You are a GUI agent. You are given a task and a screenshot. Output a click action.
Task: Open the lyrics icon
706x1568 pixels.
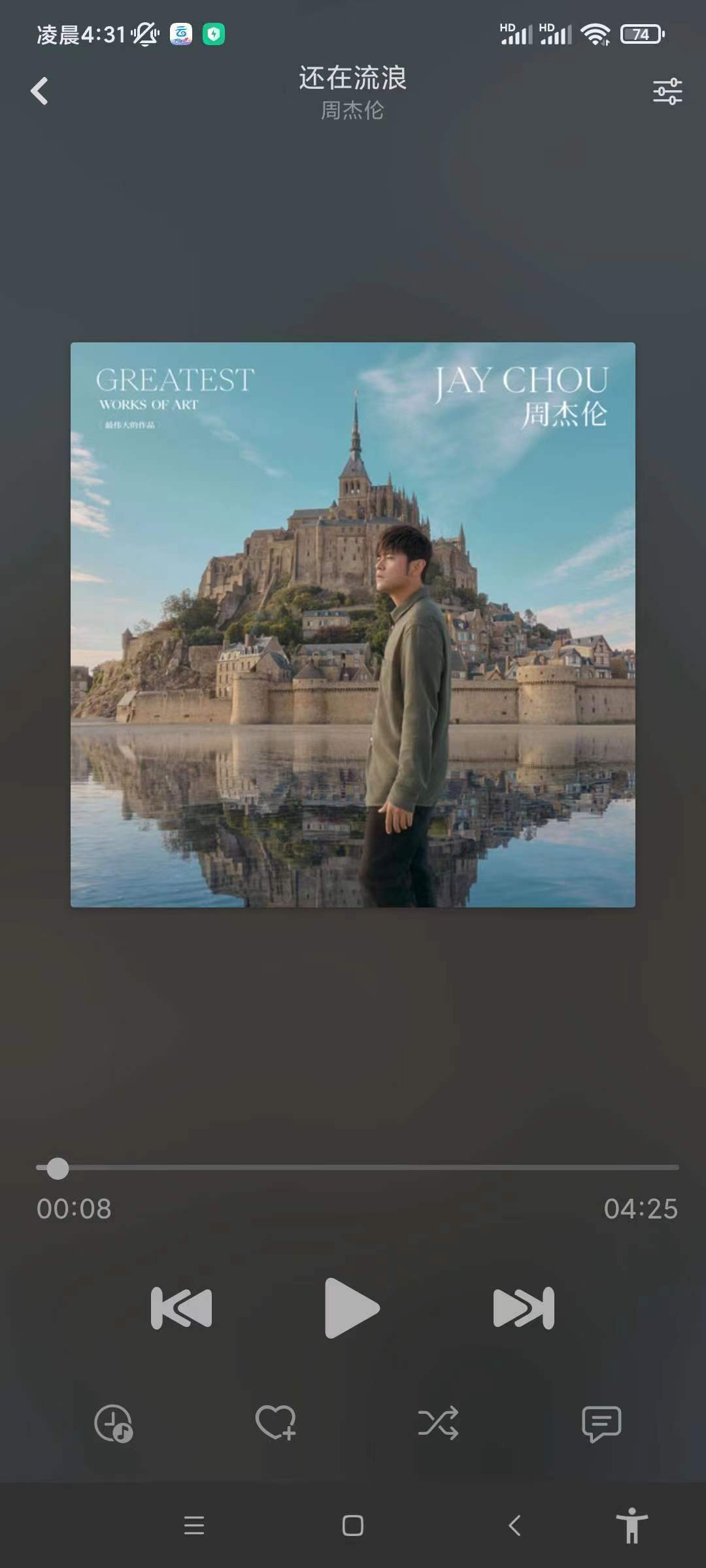pos(601,1423)
